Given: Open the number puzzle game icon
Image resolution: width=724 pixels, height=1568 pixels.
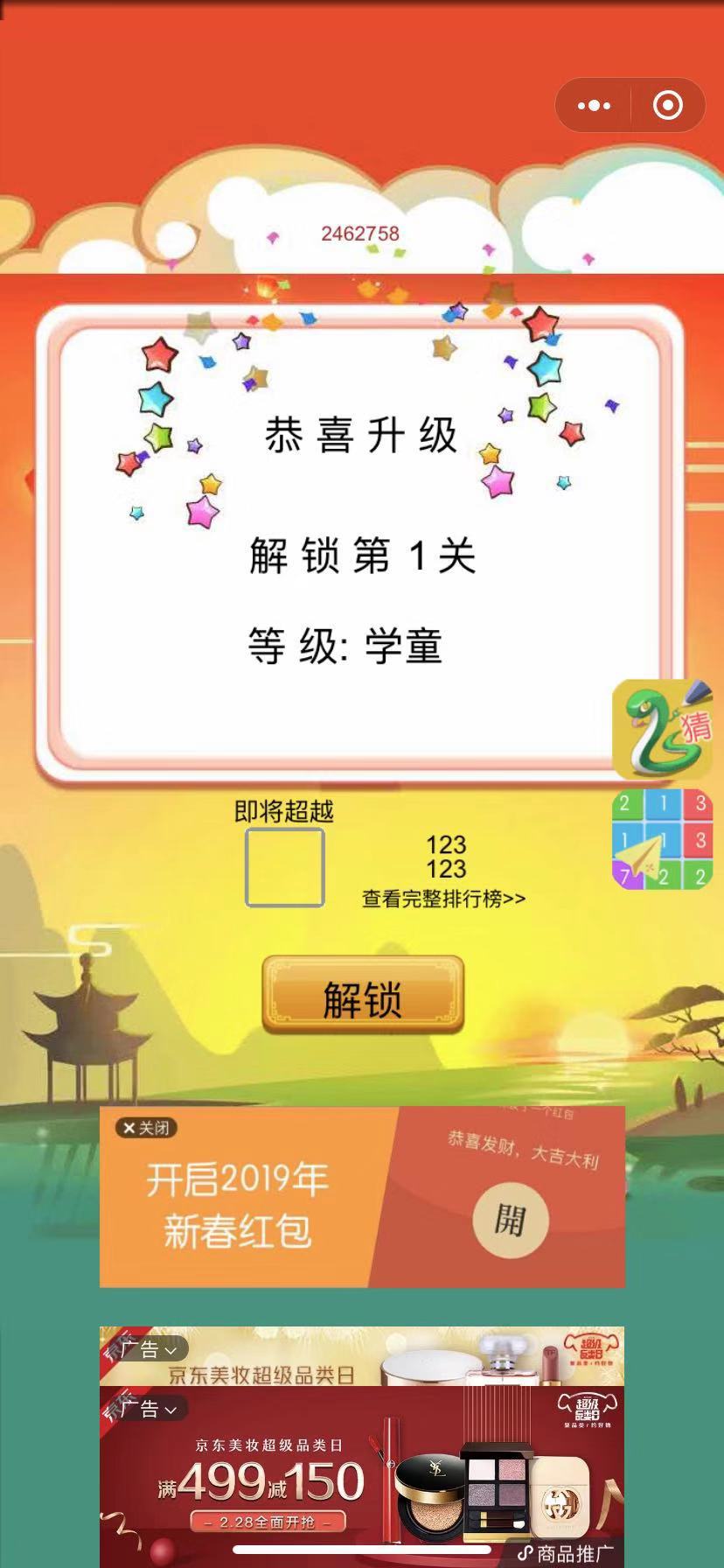Looking at the screenshot, I should 662,840.
